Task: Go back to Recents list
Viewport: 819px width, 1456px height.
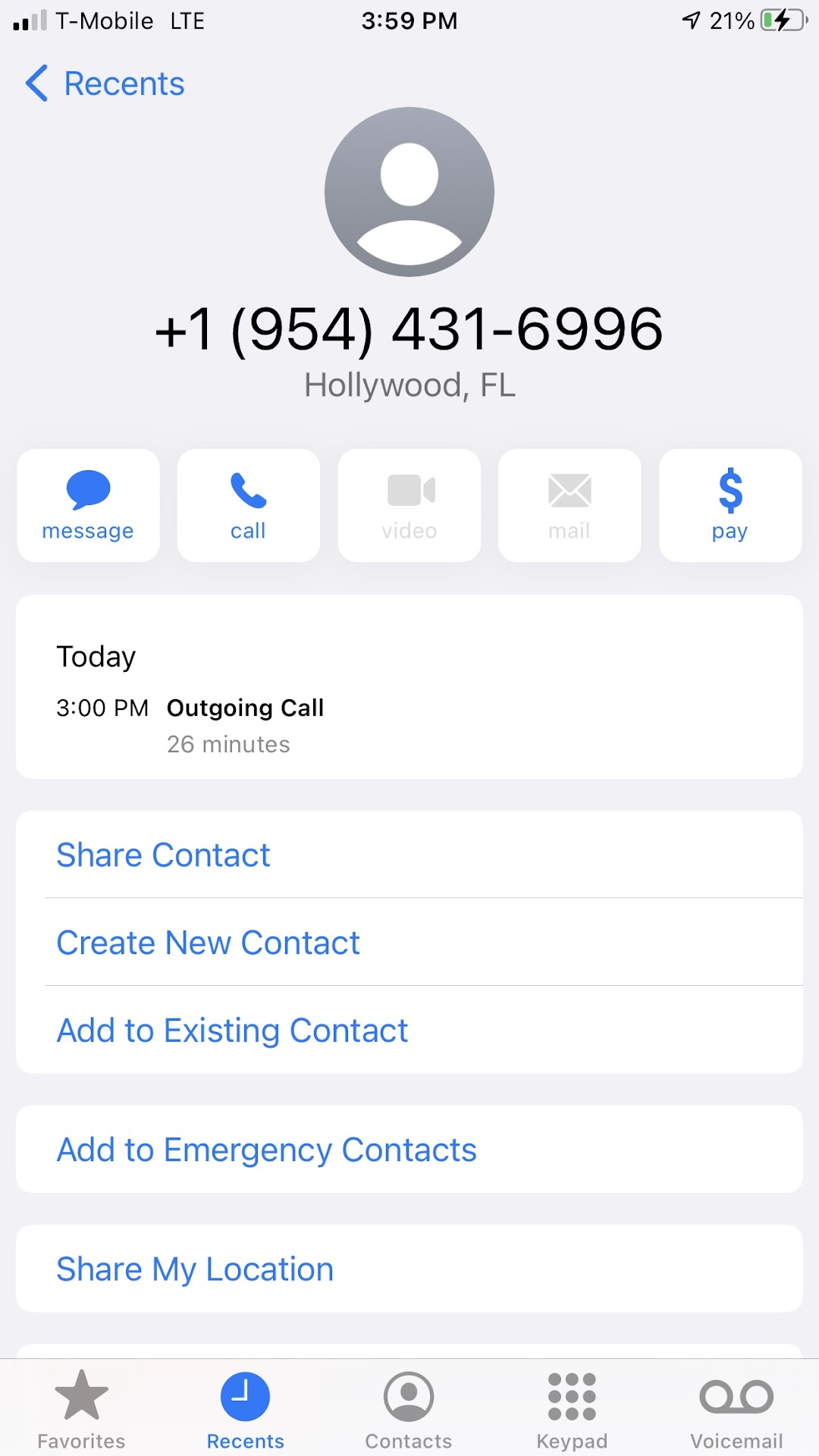Action: tap(106, 83)
